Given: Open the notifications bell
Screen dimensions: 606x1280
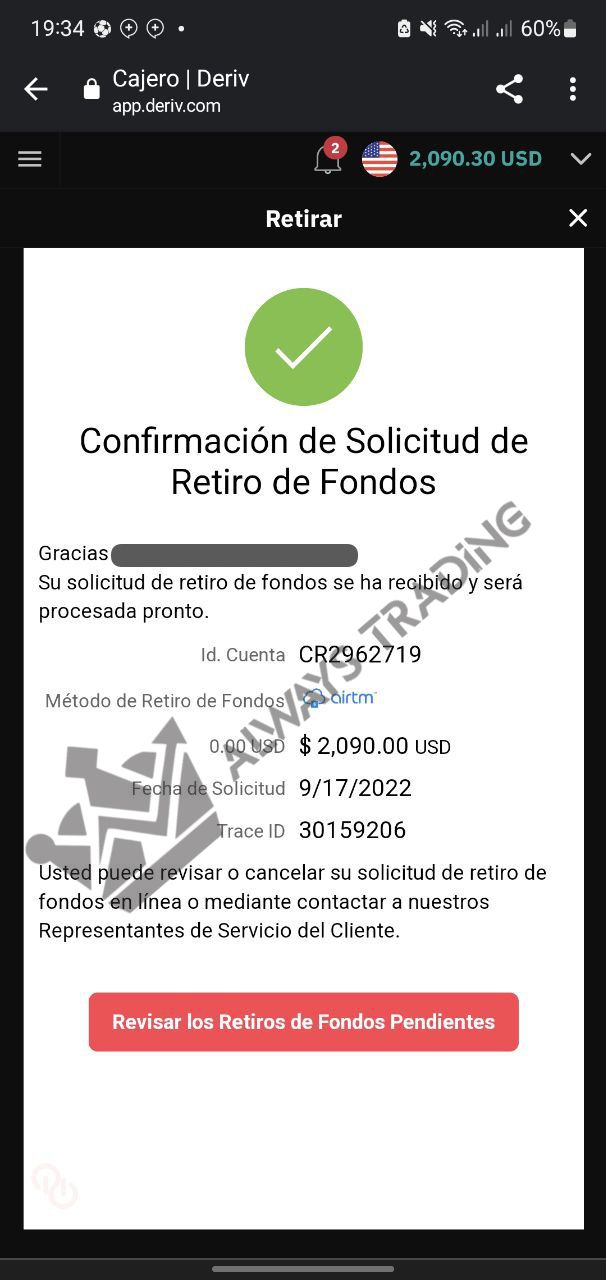Looking at the screenshot, I should click(328, 159).
